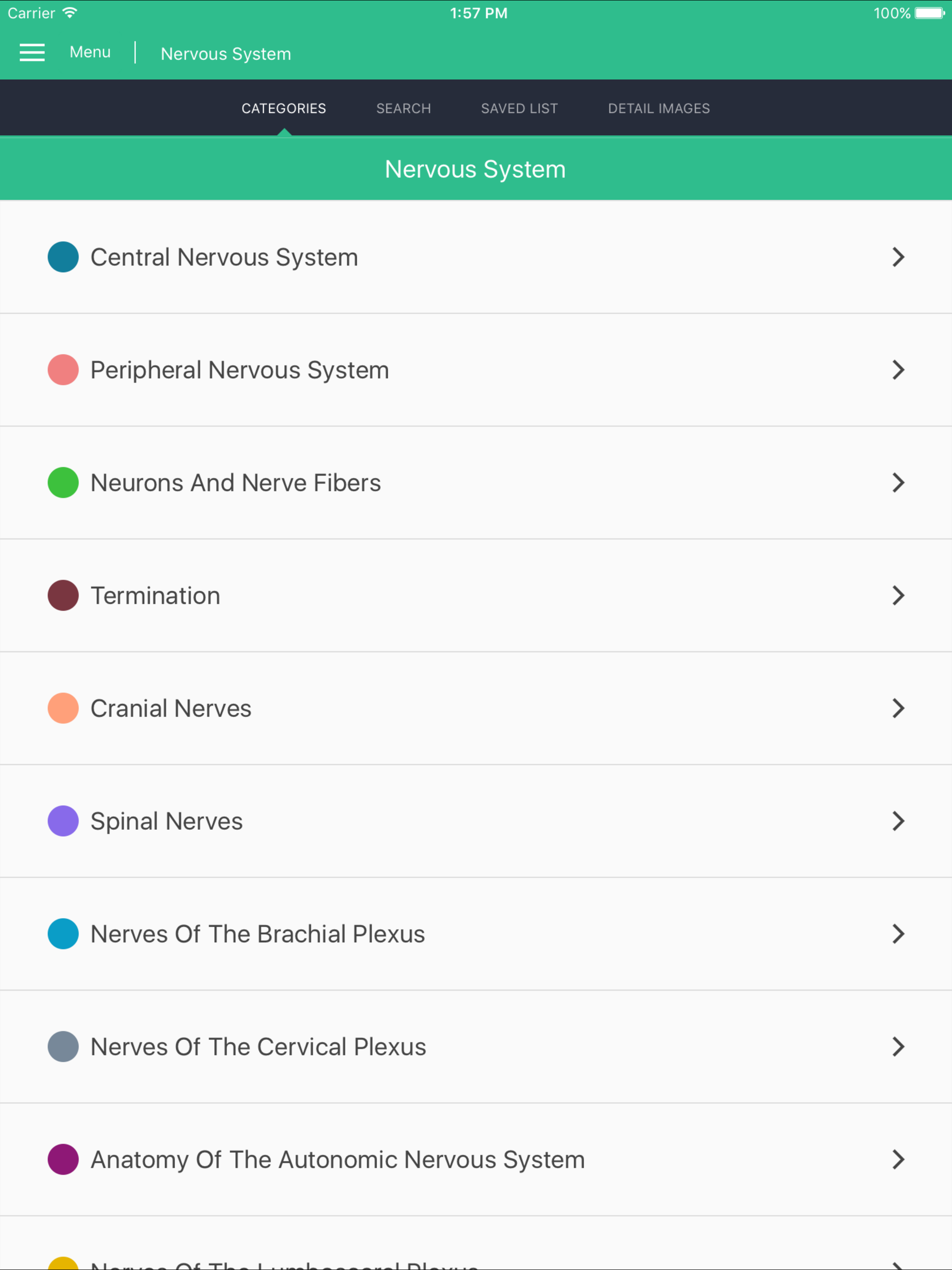Click the Menu button in the header
This screenshot has height=1270, width=952.
(90, 52)
